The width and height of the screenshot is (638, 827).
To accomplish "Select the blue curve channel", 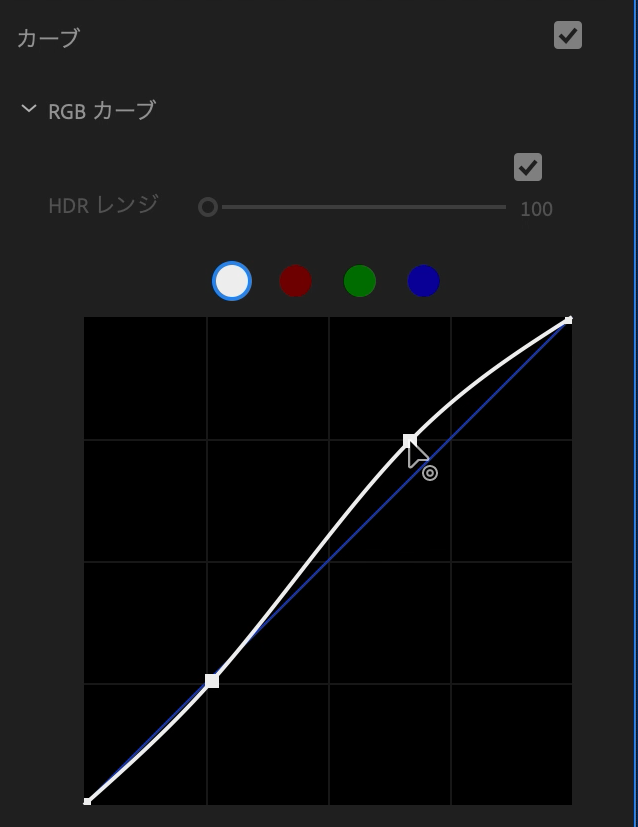I will point(424,281).
